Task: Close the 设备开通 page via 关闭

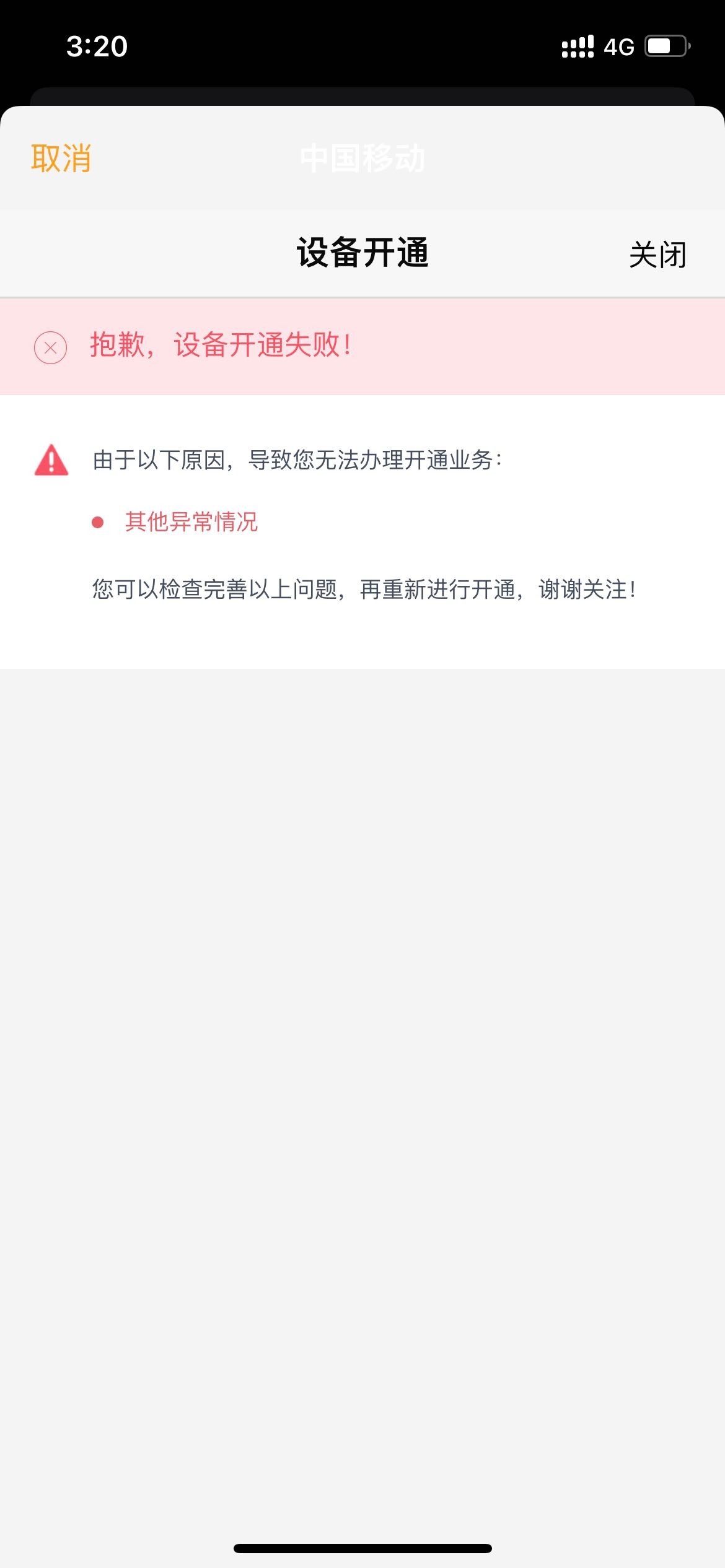Action: [x=657, y=255]
